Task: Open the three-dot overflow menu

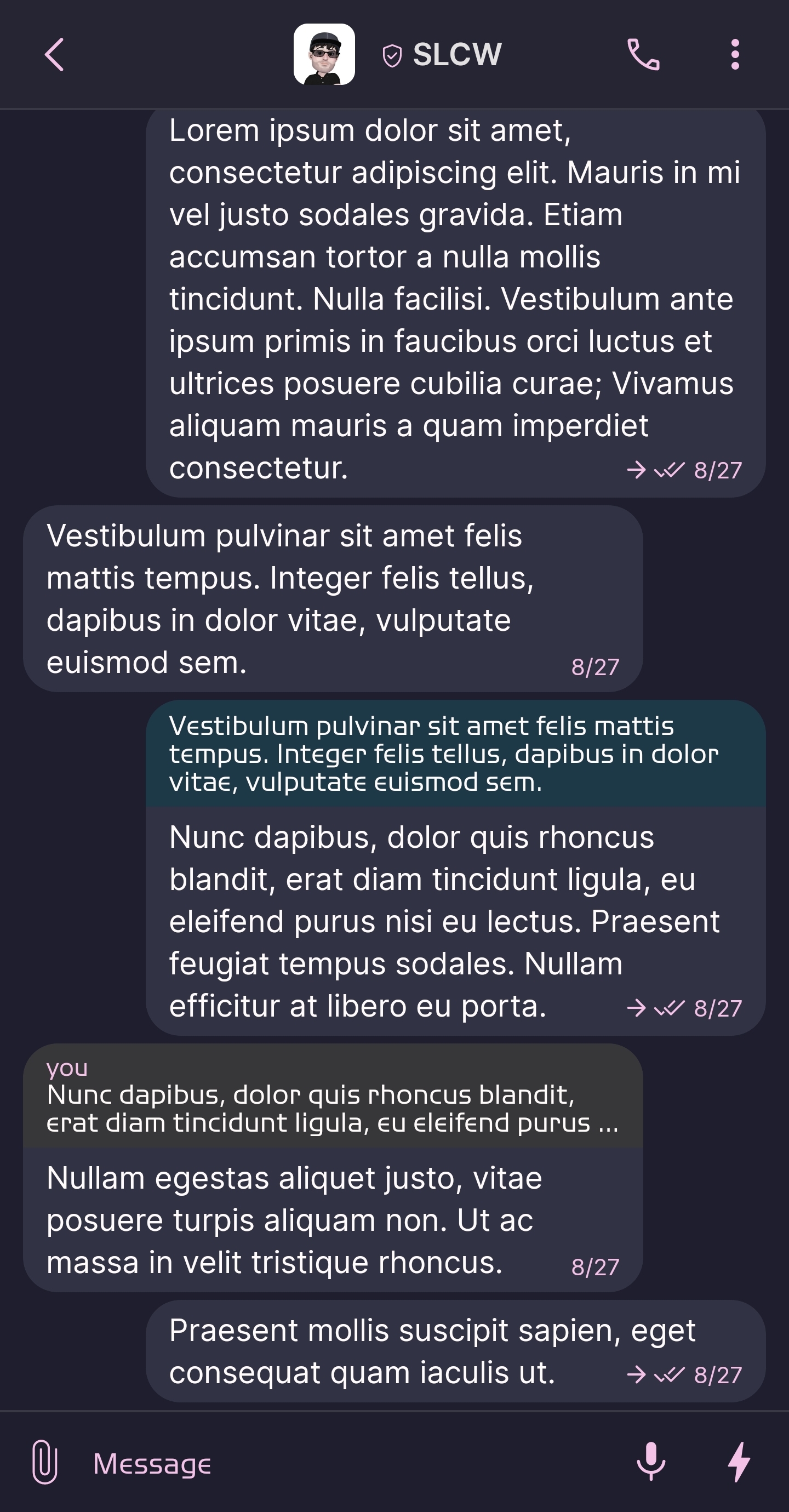Action: 734,55
